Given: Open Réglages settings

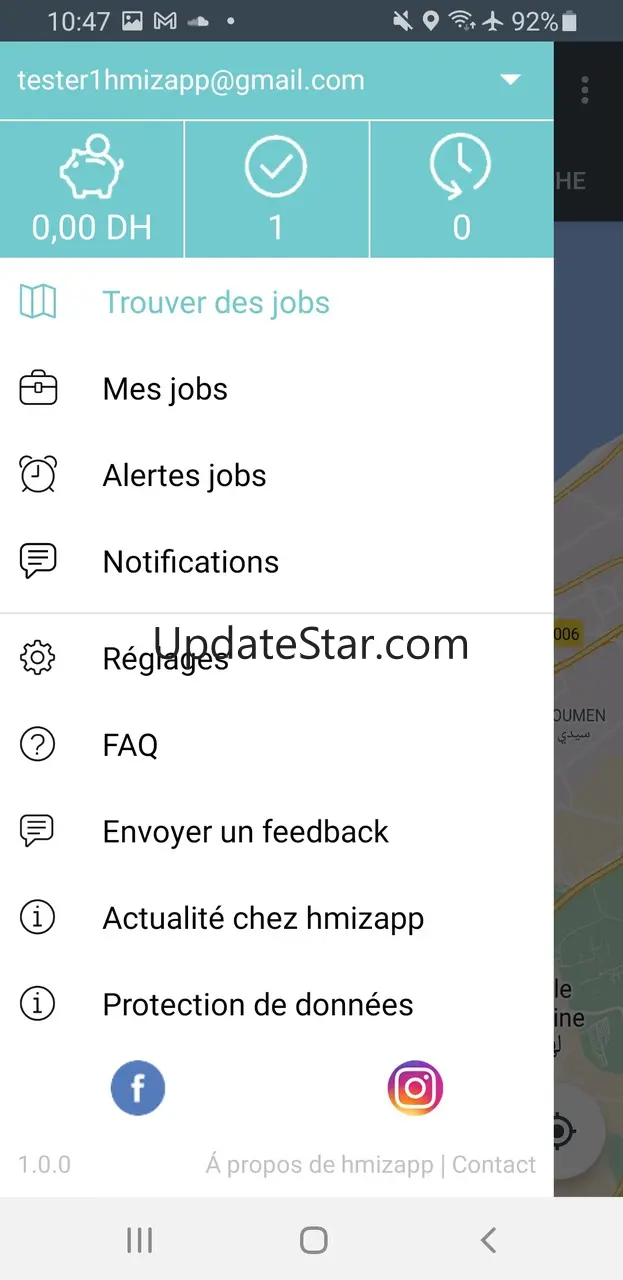Looking at the screenshot, I should tap(276, 659).
